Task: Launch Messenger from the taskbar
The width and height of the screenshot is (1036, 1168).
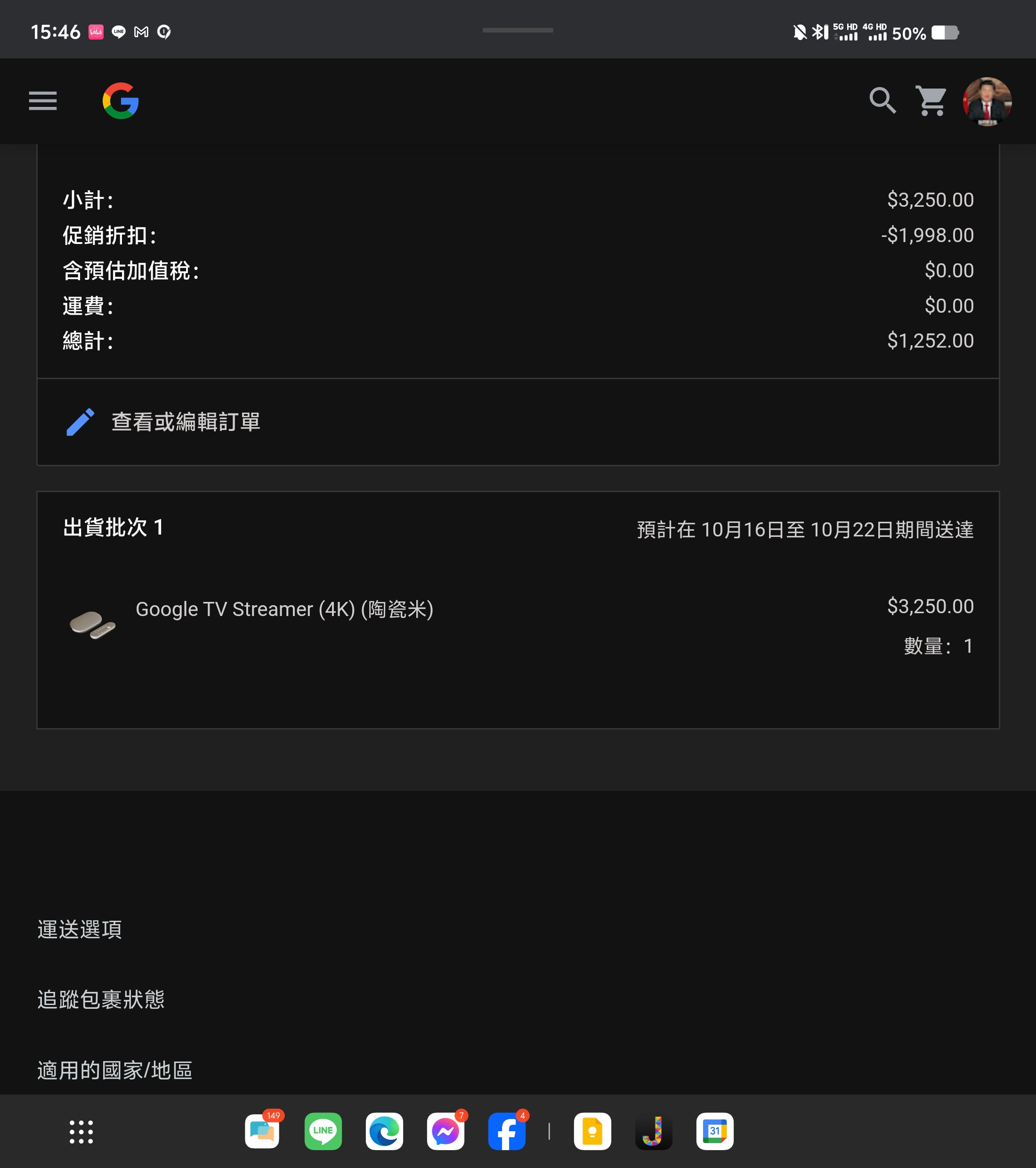Action: 445,1131
